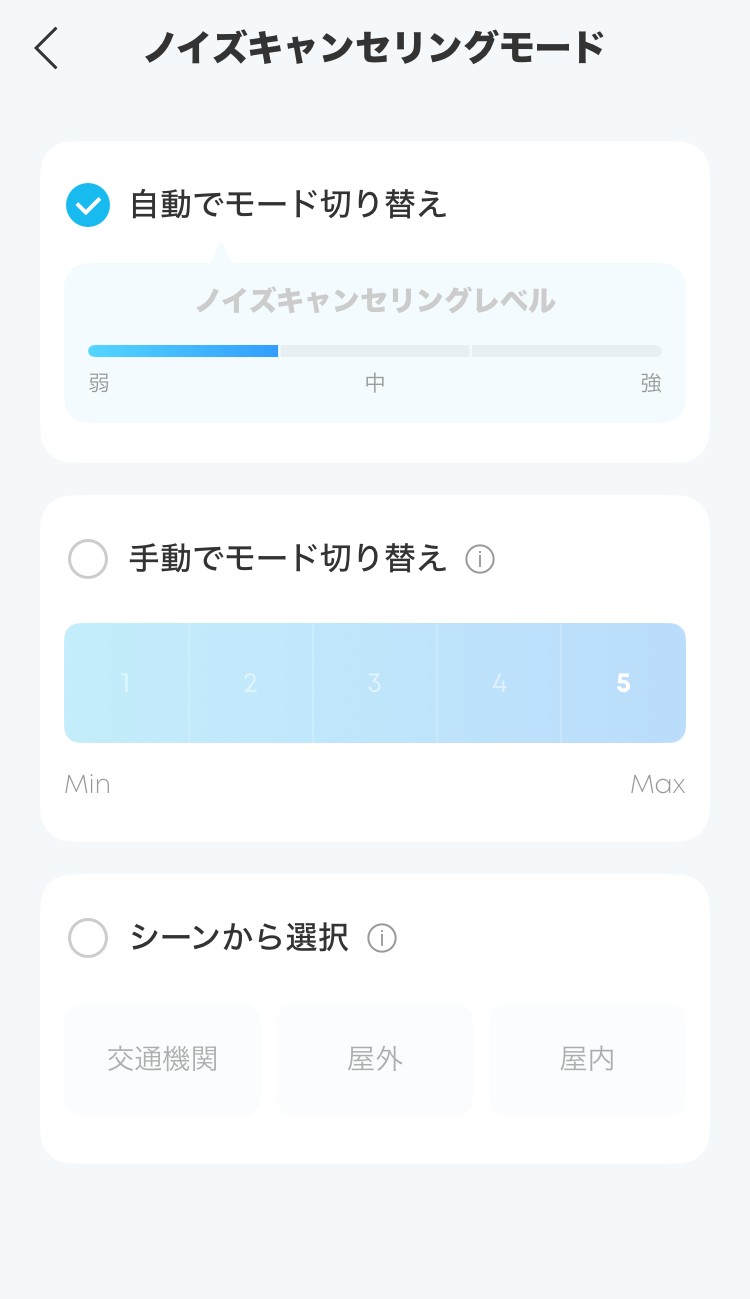
Task: Tap the 強 label under the slider
Action: [652, 384]
